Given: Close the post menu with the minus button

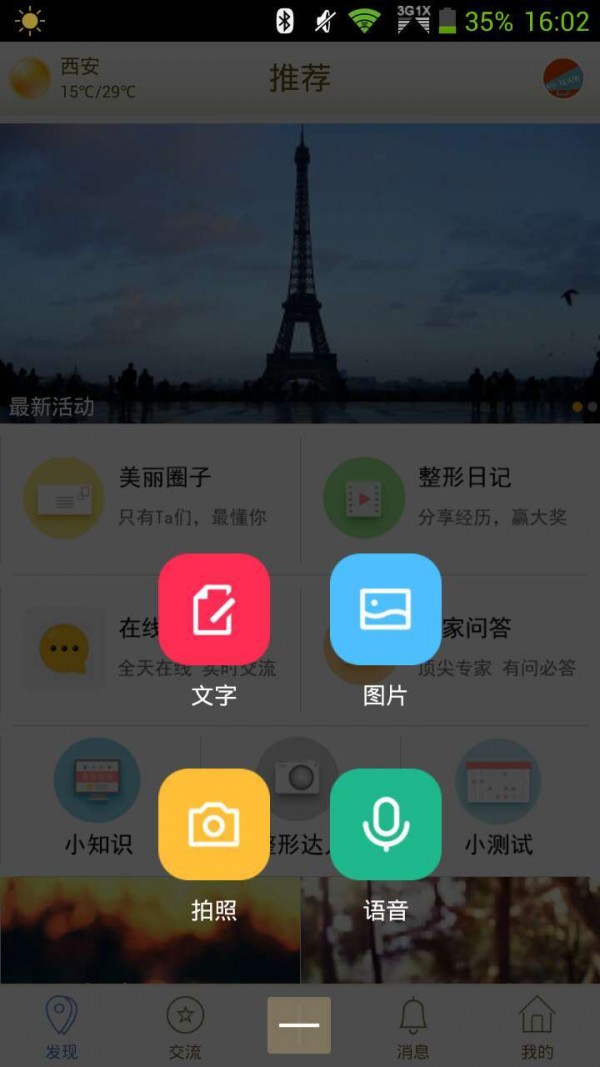Looking at the screenshot, I should coord(299,1025).
